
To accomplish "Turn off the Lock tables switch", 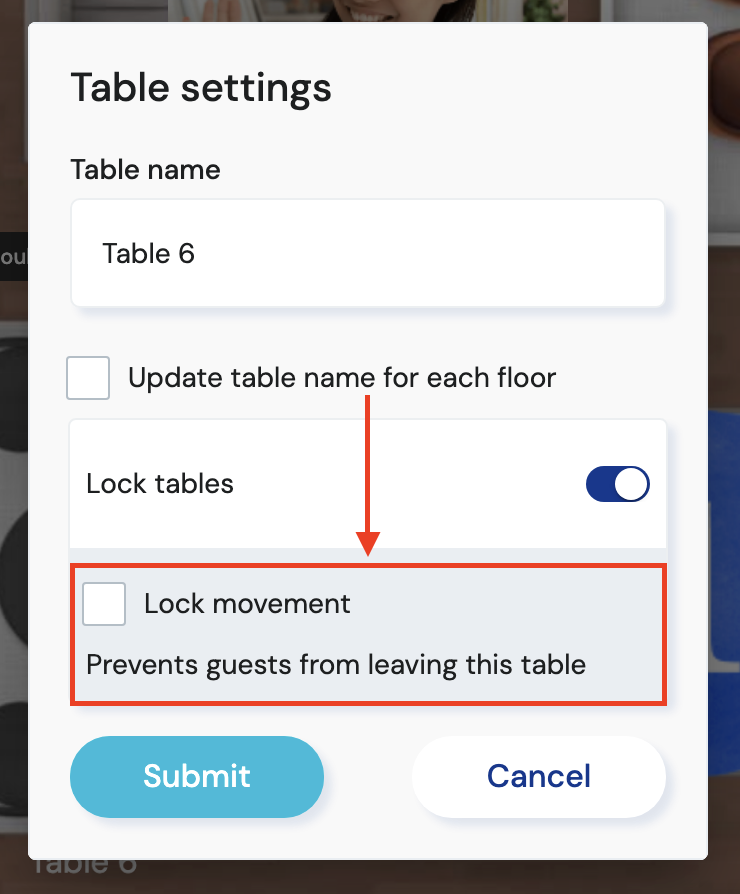I will point(617,485).
